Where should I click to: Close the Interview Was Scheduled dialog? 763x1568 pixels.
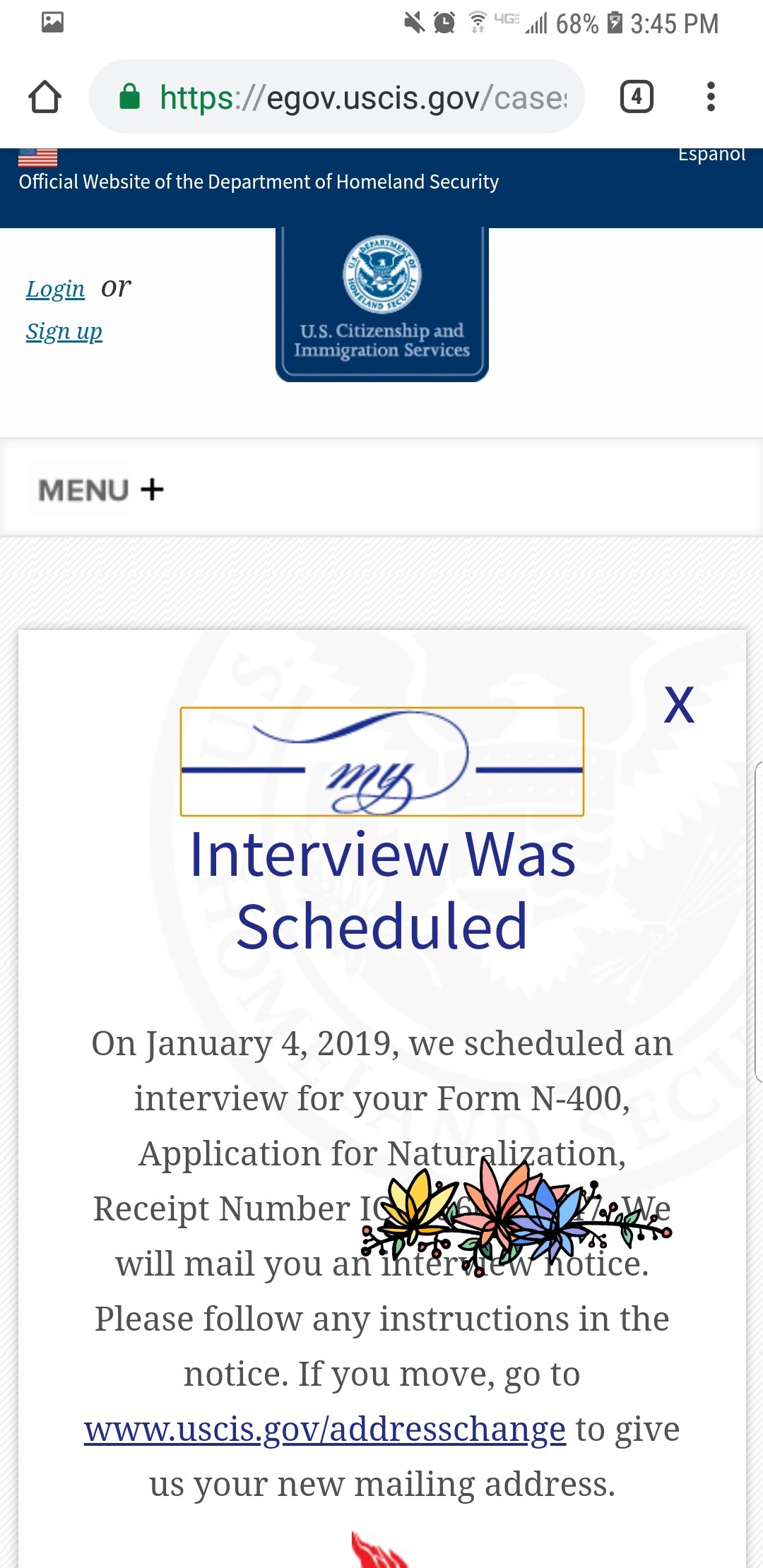point(679,705)
